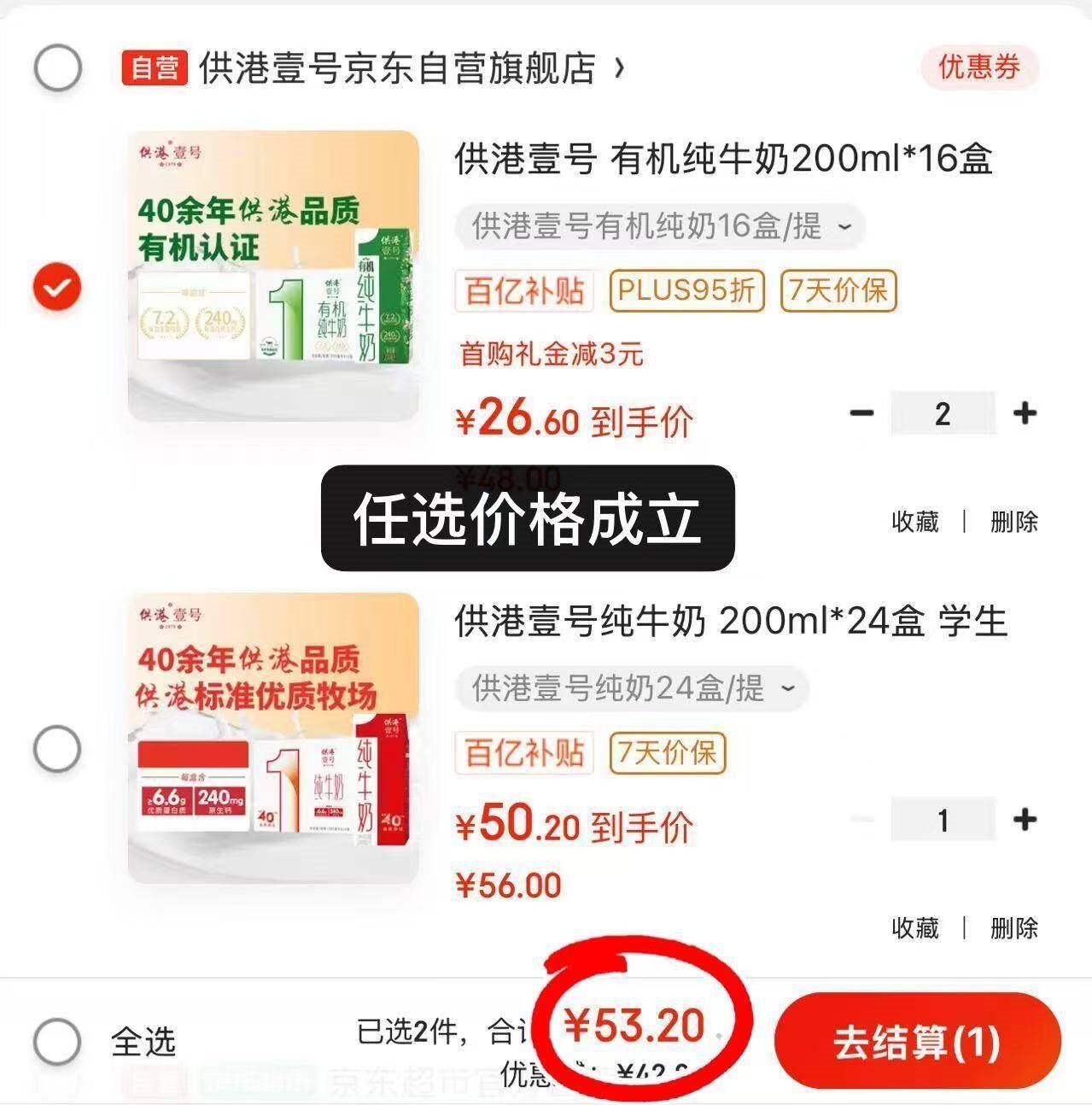Tap the 优惠券 coupon button
1092x1105 pixels.
pos(978,67)
